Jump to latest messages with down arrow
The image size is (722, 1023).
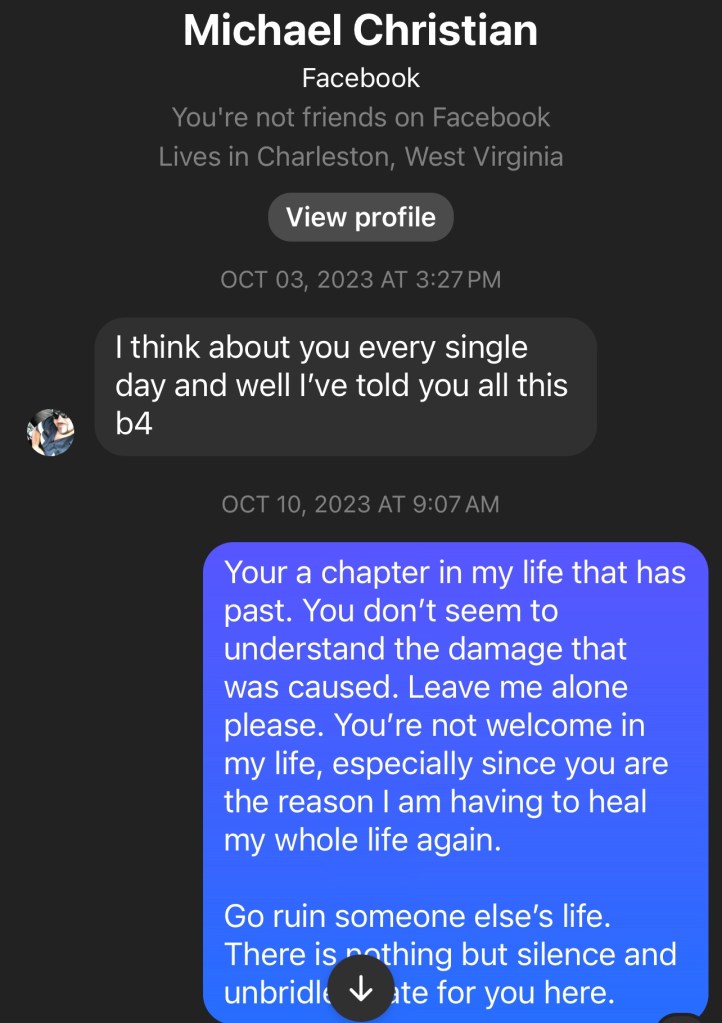tap(361, 988)
